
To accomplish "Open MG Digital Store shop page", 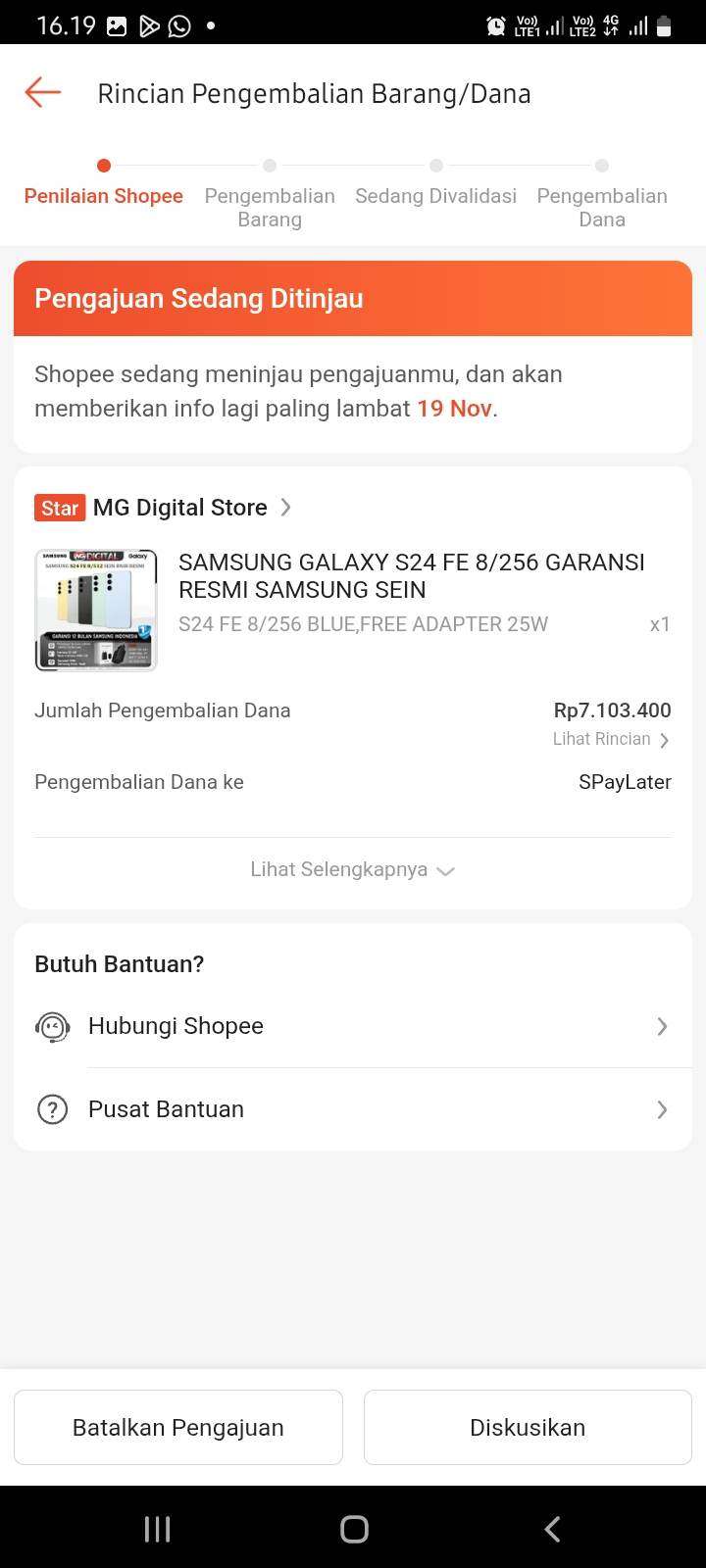I will tap(180, 508).
